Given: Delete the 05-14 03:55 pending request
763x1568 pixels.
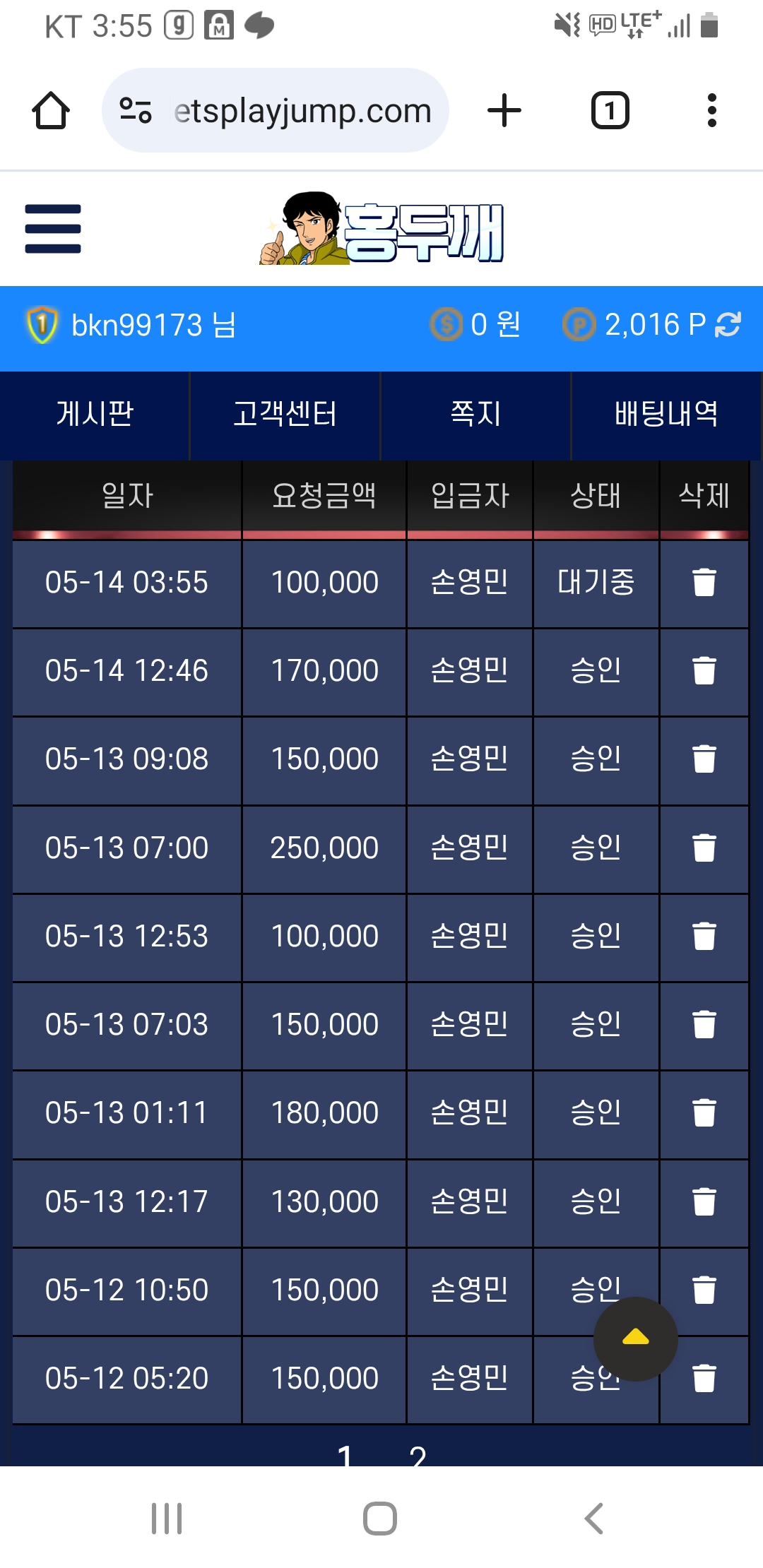Looking at the screenshot, I should click(704, 583).
